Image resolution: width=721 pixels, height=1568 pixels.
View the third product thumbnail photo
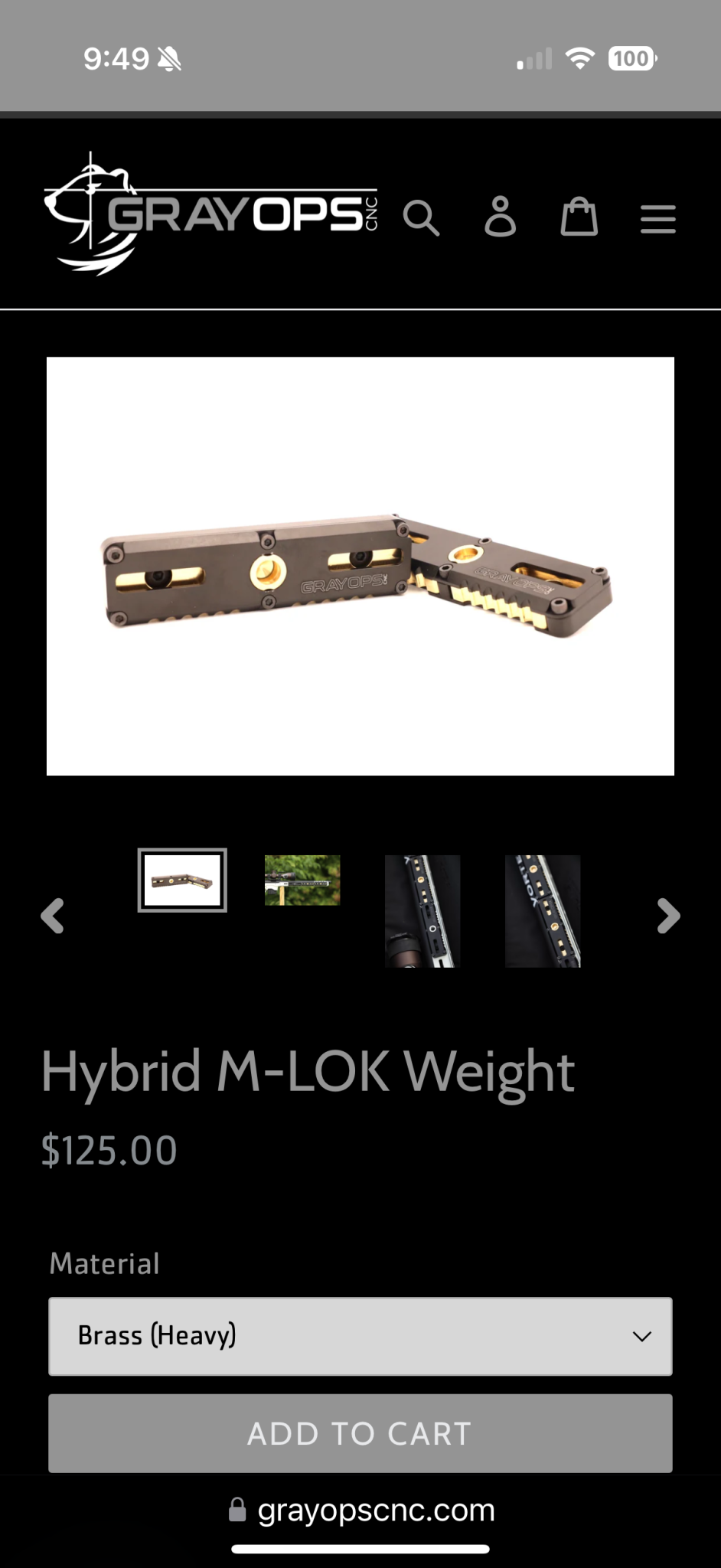point(422,911)
